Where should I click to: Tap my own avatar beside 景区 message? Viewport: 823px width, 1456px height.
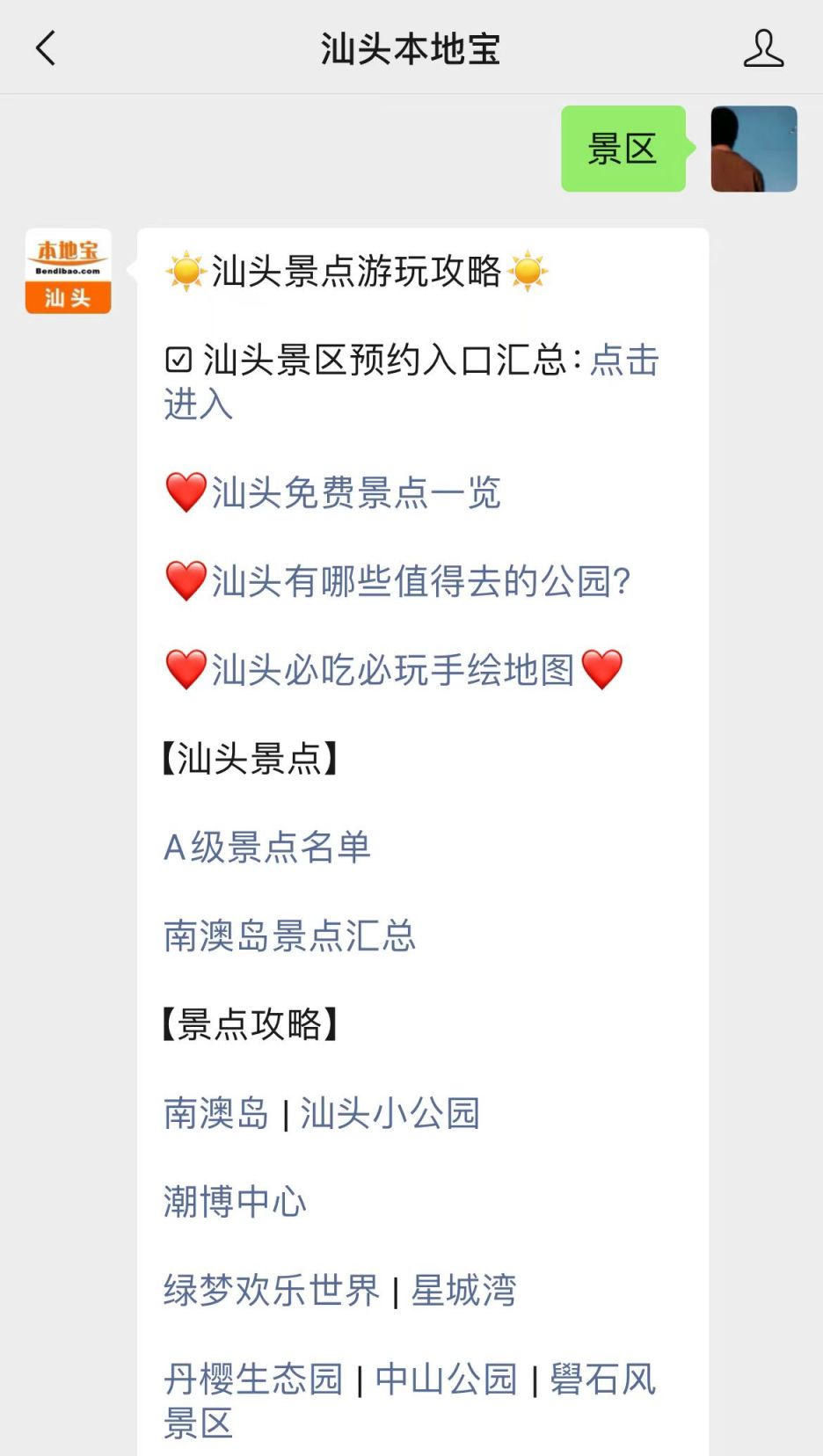(754, 149)
